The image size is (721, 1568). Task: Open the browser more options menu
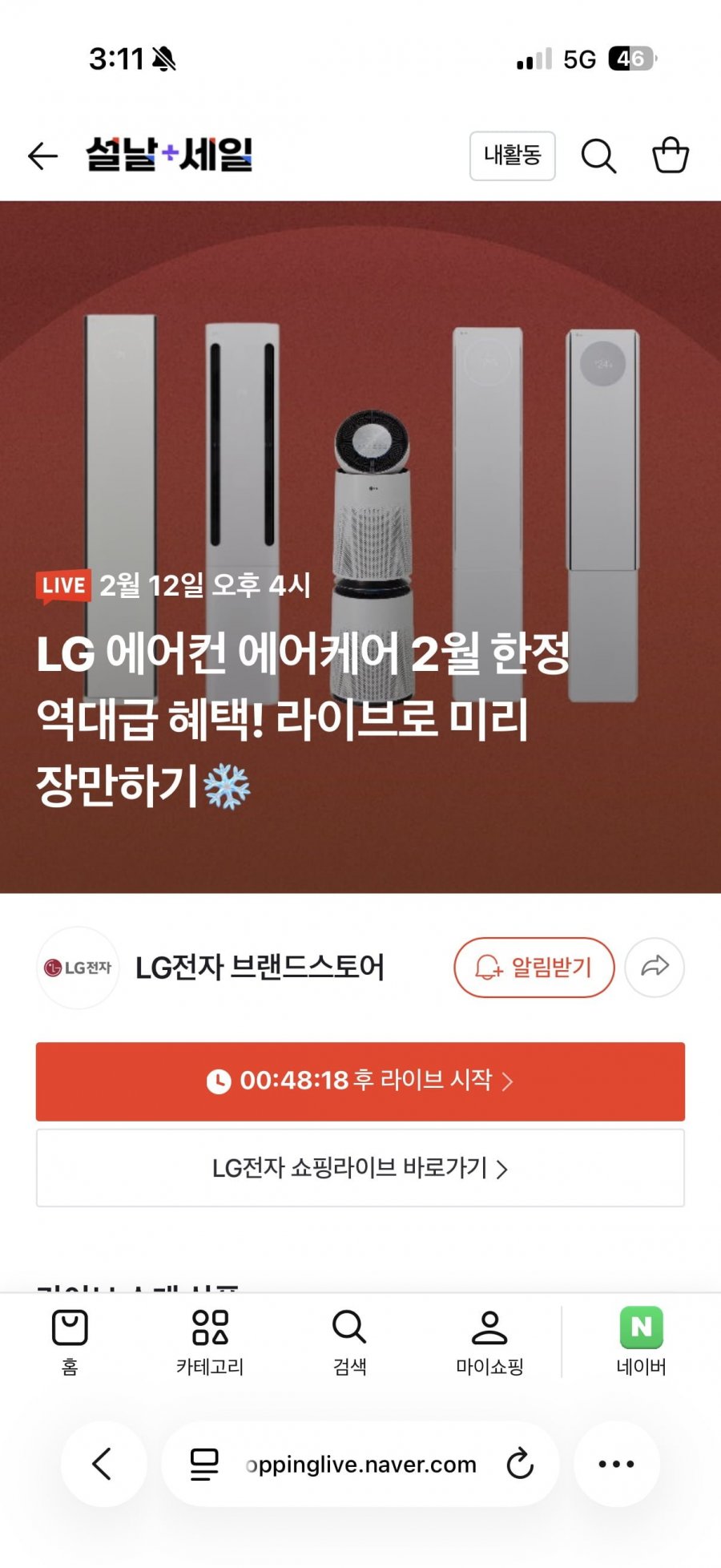[616, 1464]
